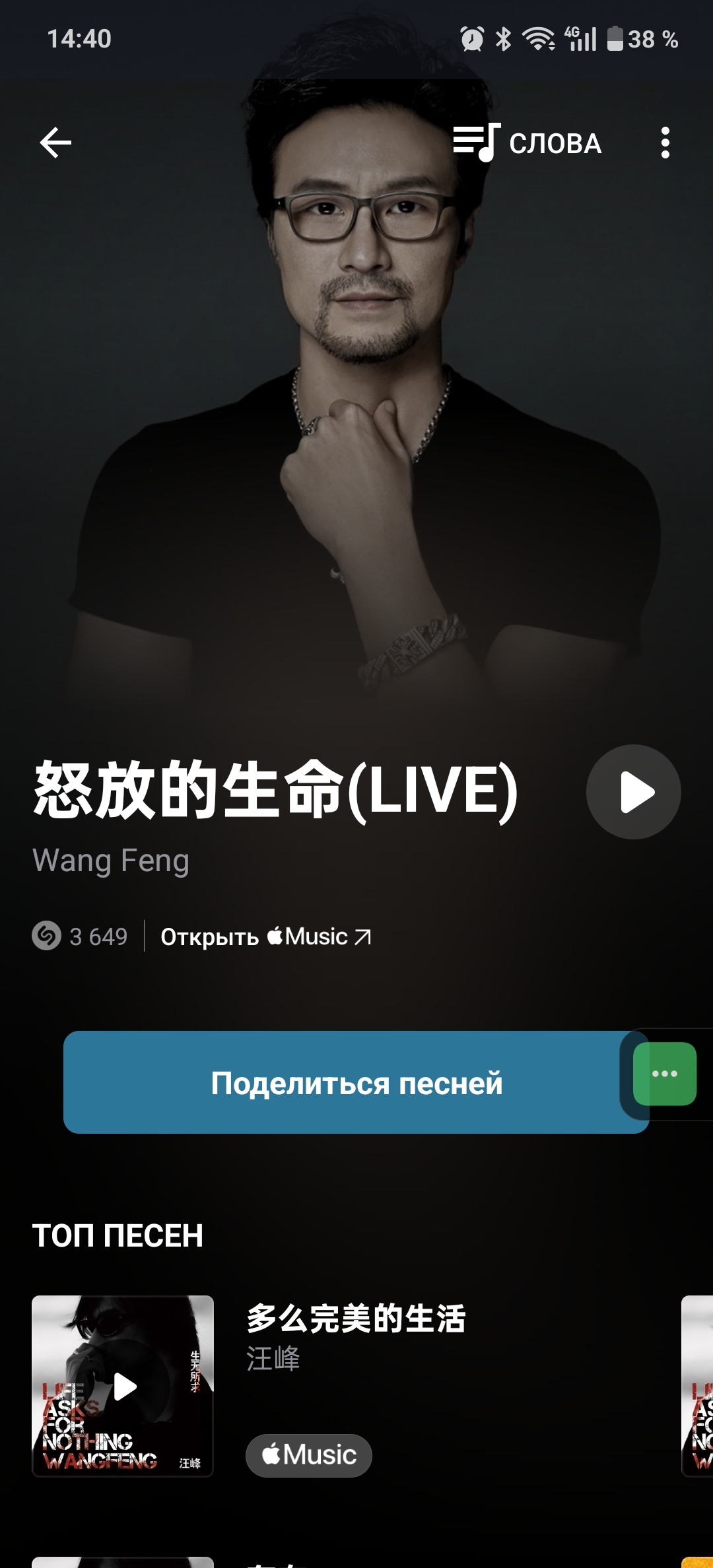
Task: Open the top song 多么完美的生活
Action: pyautogui.click(x=356, y=1319)
